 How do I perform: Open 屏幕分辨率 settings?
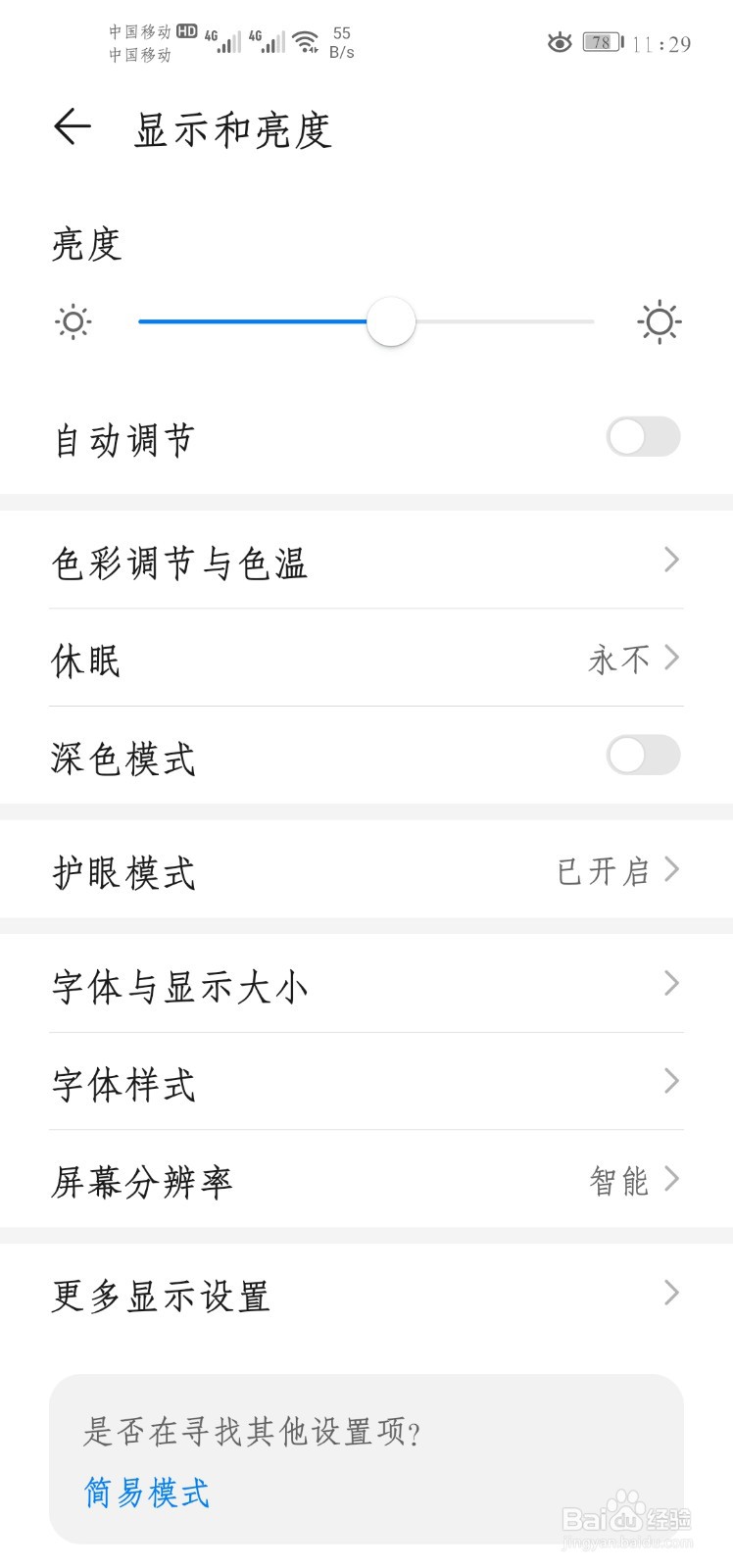click(x=366, y=1179)
